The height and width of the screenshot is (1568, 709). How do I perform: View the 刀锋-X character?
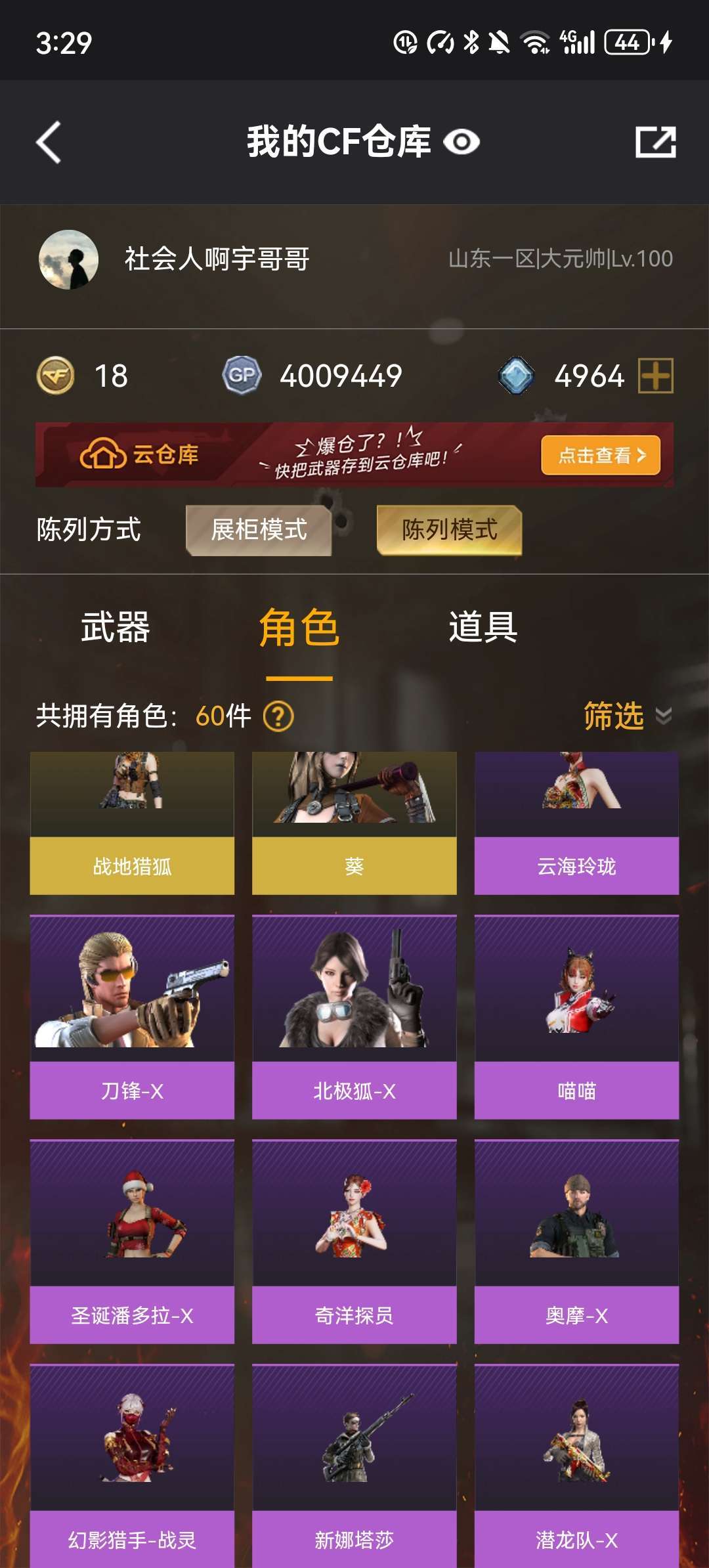point(132,1016)
